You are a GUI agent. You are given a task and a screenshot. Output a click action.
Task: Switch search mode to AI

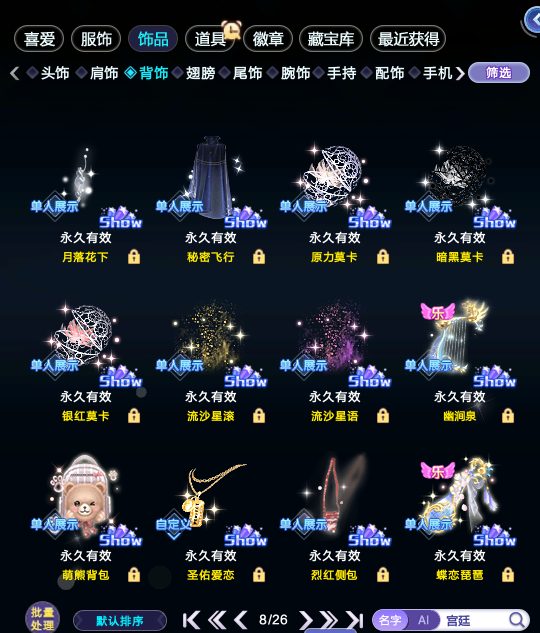pos(423,620)
